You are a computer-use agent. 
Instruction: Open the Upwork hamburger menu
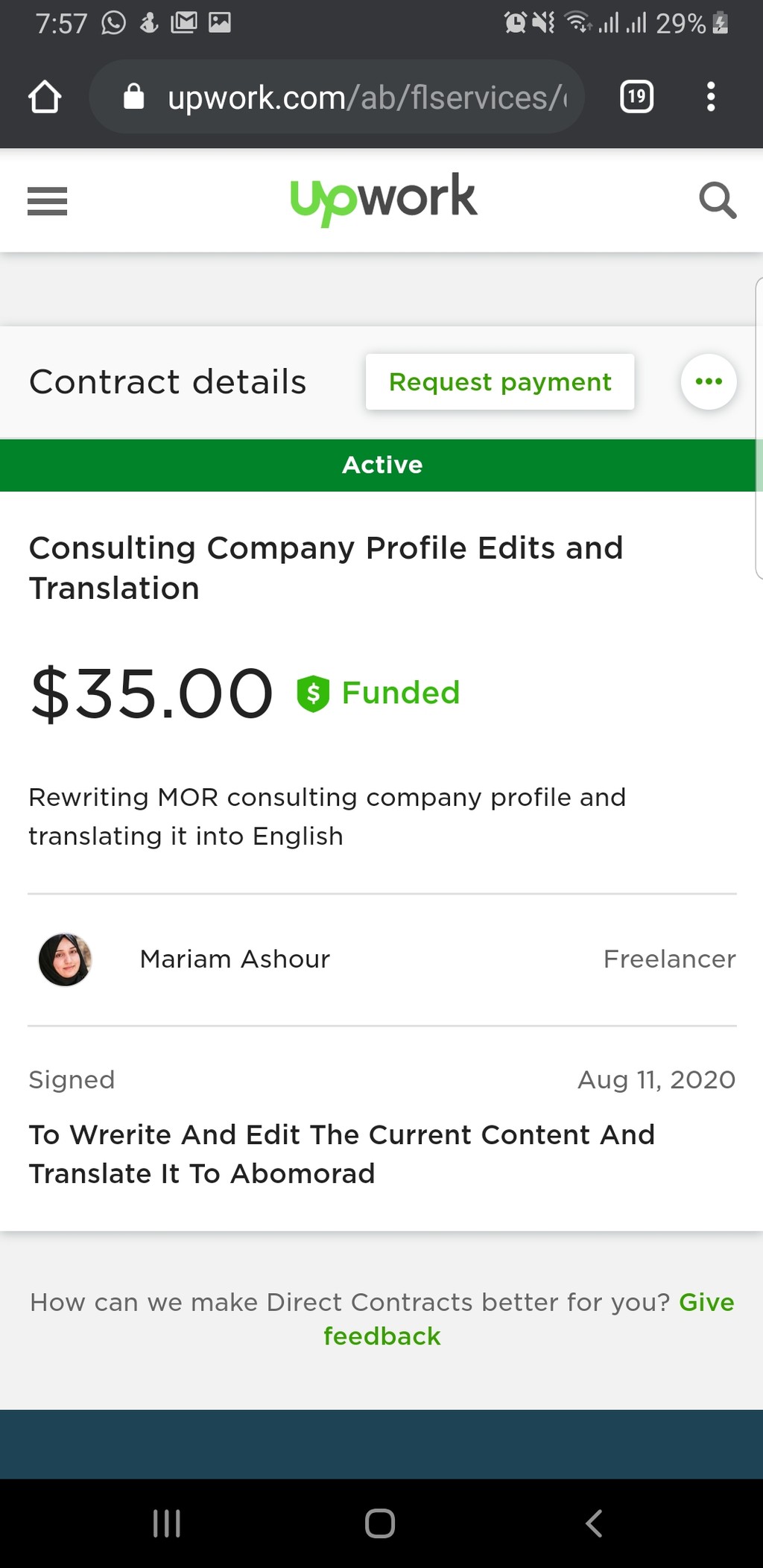(47, 201)
